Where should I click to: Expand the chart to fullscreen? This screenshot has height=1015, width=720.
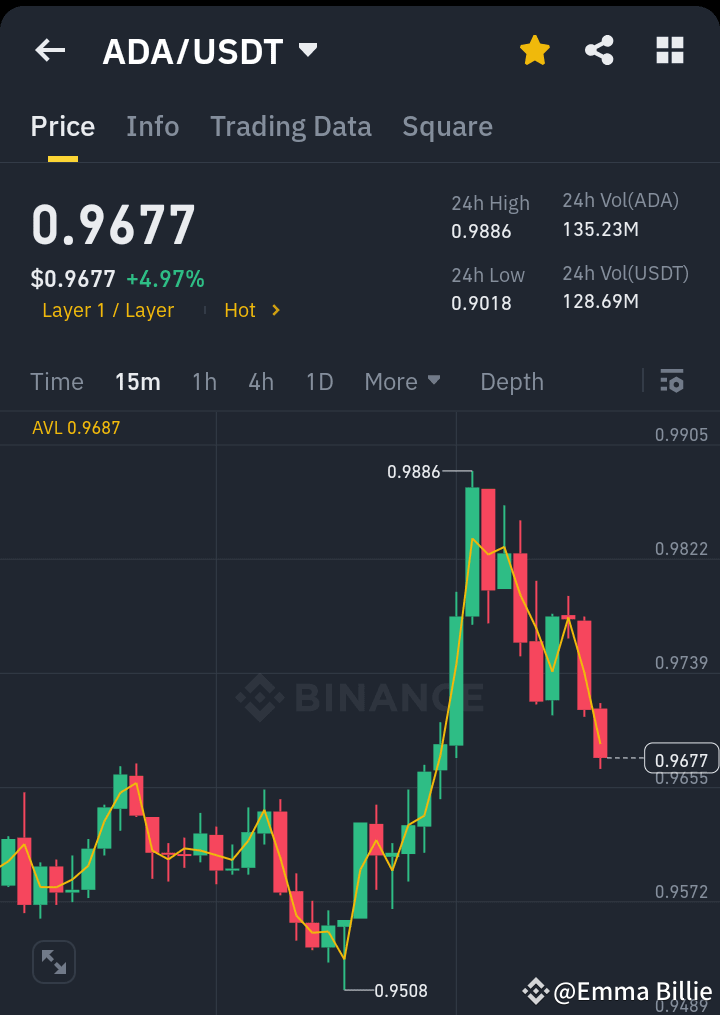53,961
